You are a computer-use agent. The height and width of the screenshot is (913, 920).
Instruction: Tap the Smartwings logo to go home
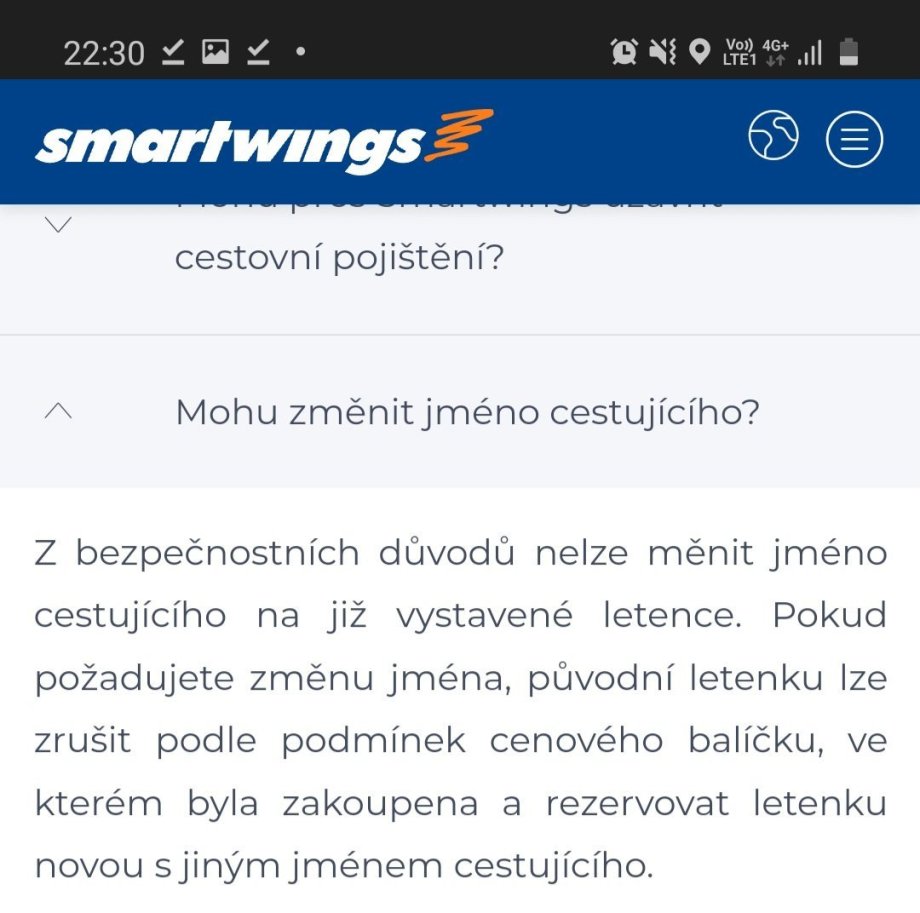264,142
